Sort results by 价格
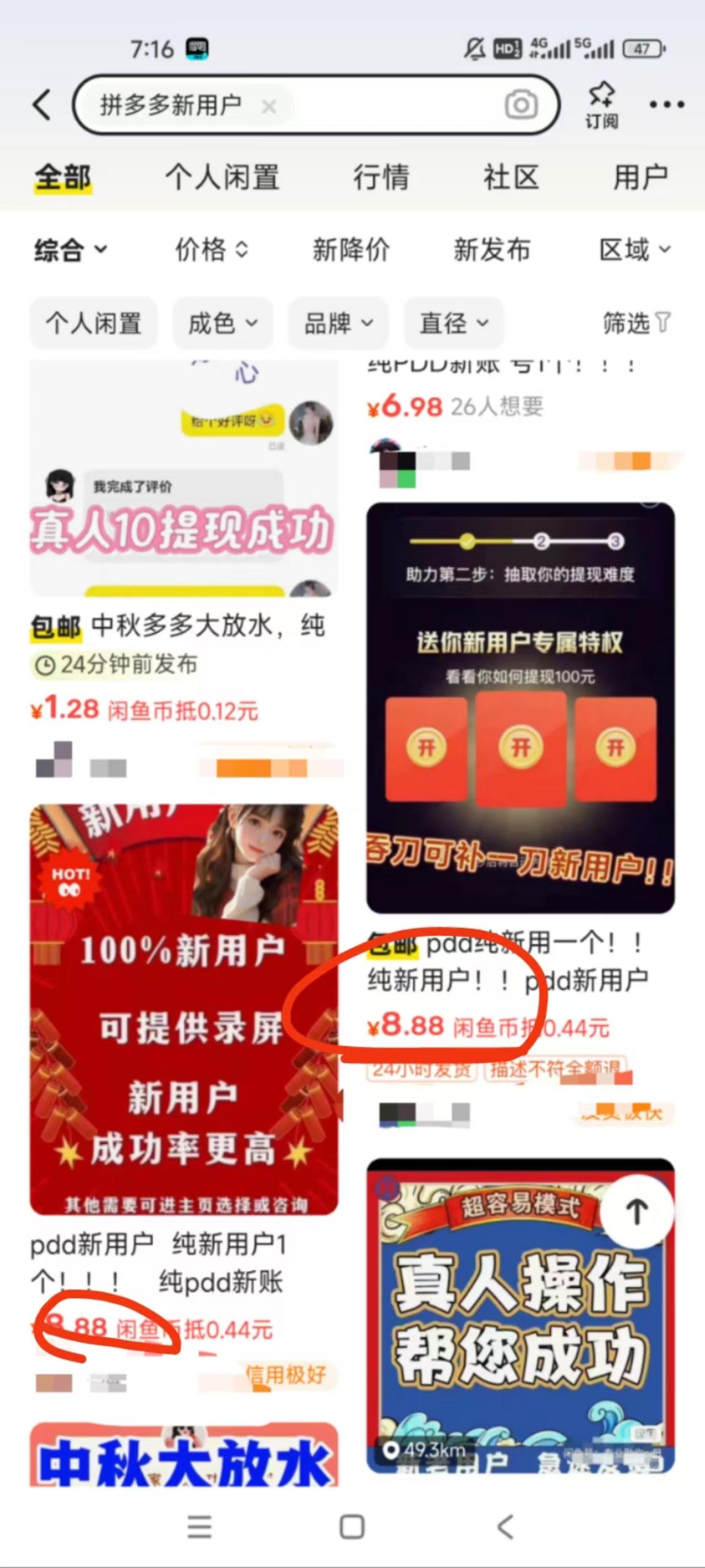The width and height of the screenshot is (705, 1568). (211, 250)
